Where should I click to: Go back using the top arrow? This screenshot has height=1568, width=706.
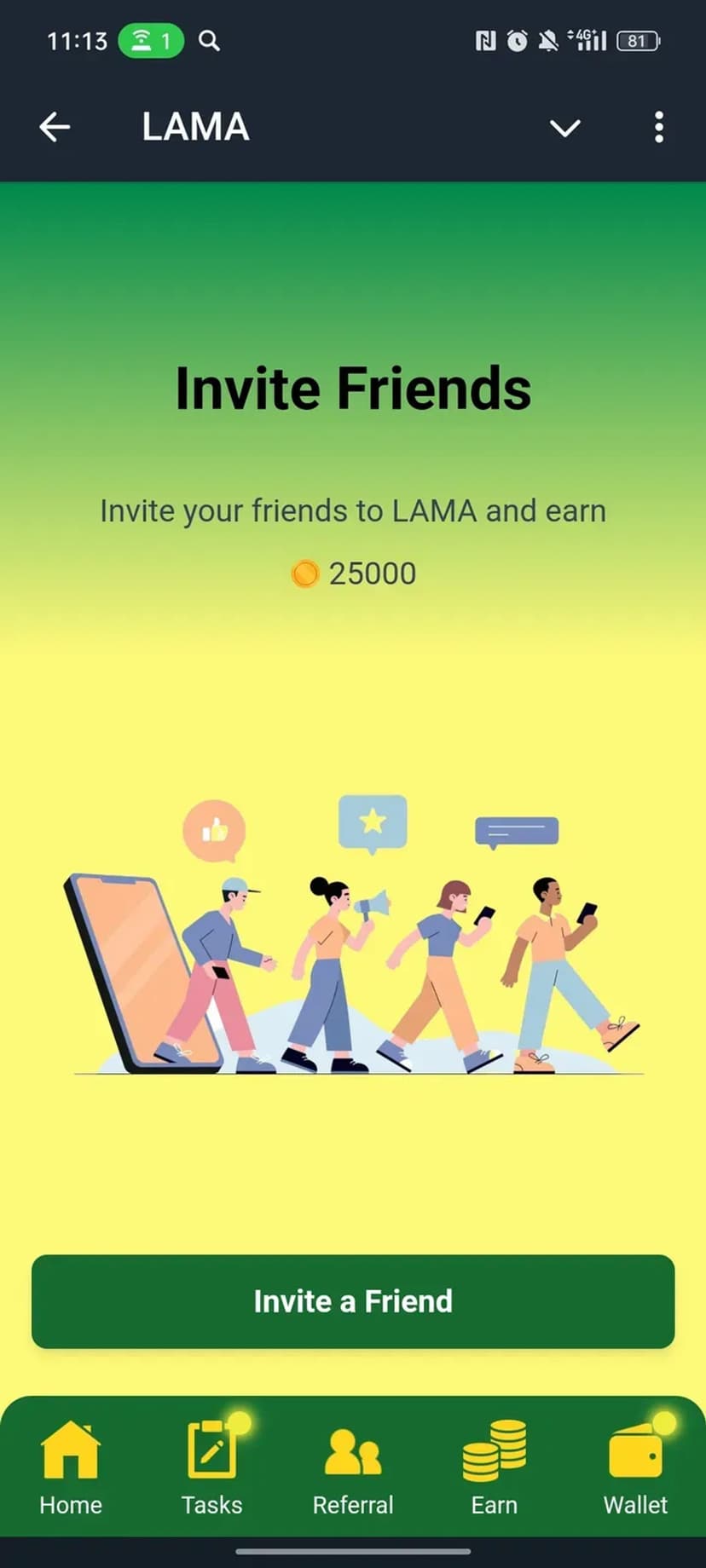55,127
